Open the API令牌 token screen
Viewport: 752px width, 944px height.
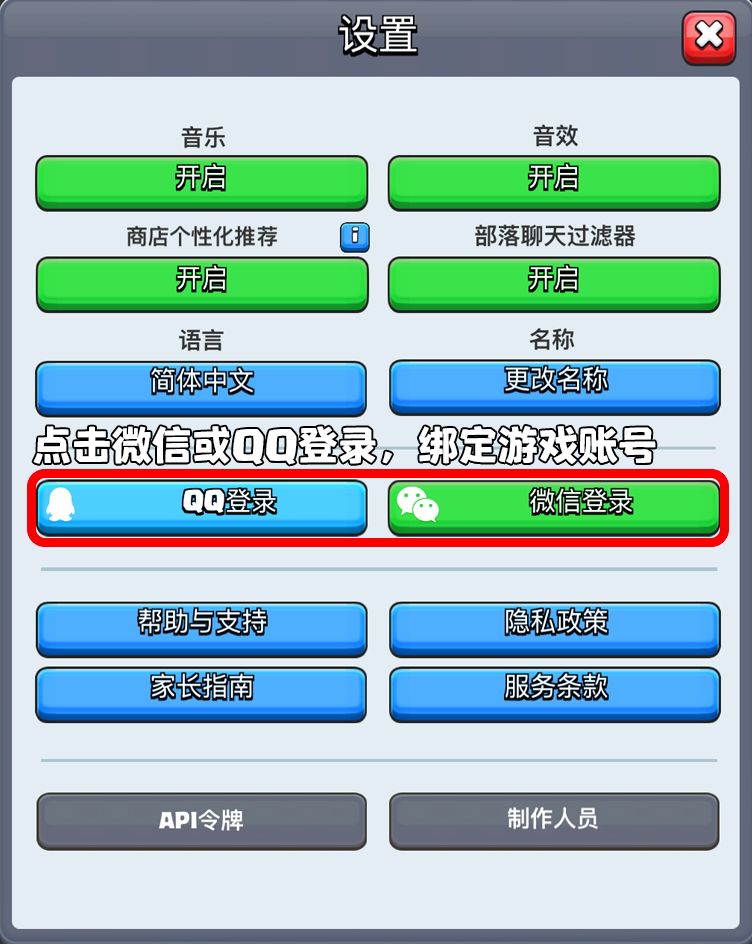(200, 821)
